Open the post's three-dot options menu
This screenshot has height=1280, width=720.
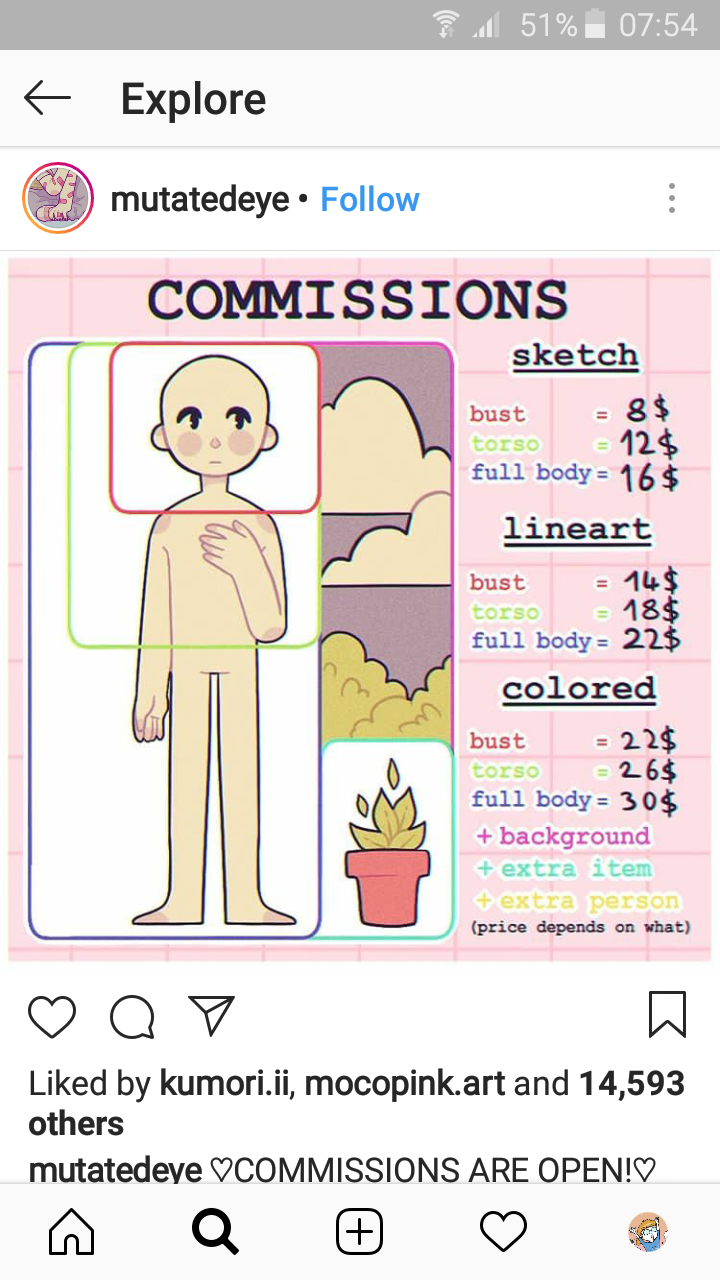click(x=672, y=199)
